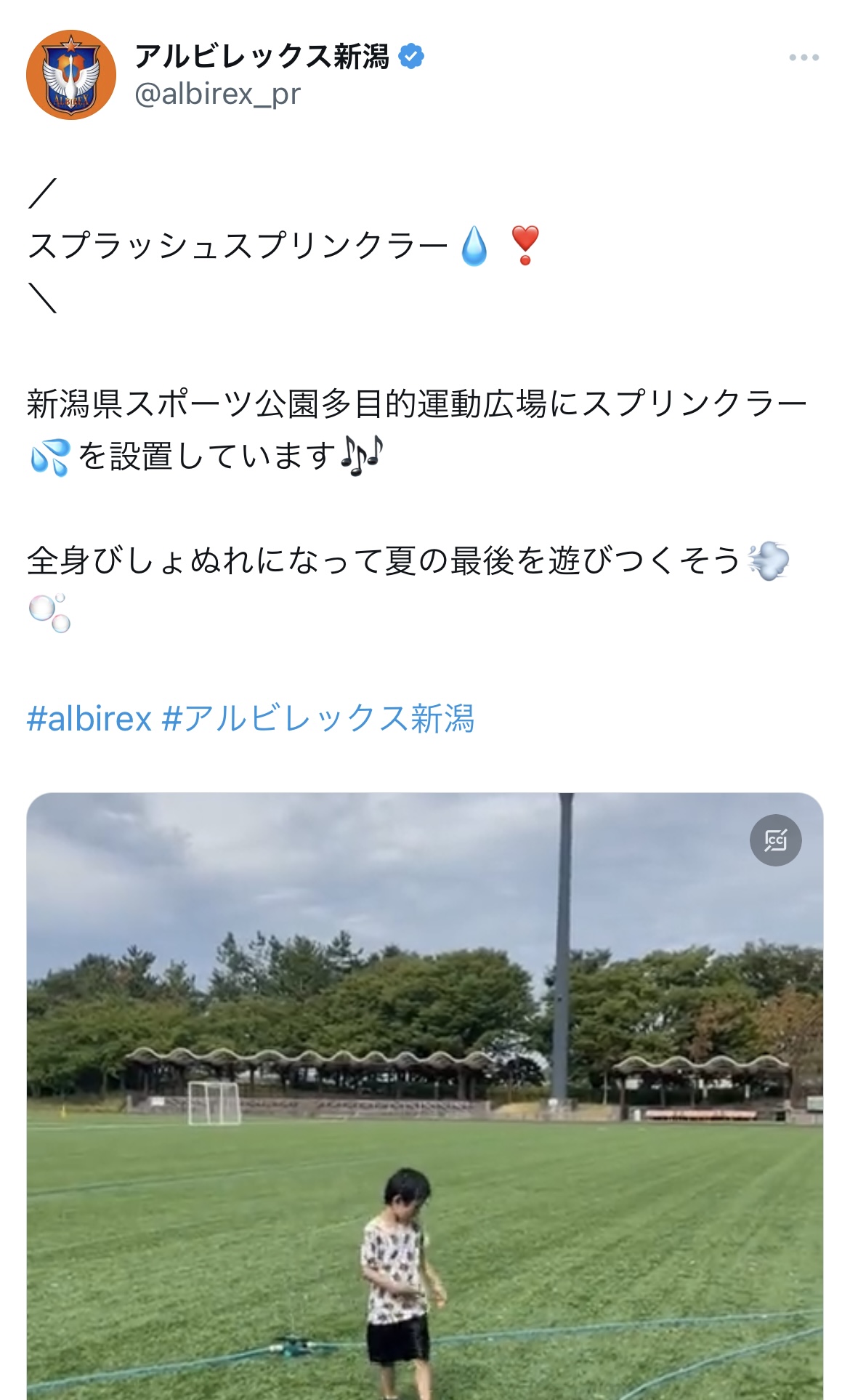Screen dimensions: 850x1400
Task: Open the @albirex_pr account name
Action: tap(217, 94)
